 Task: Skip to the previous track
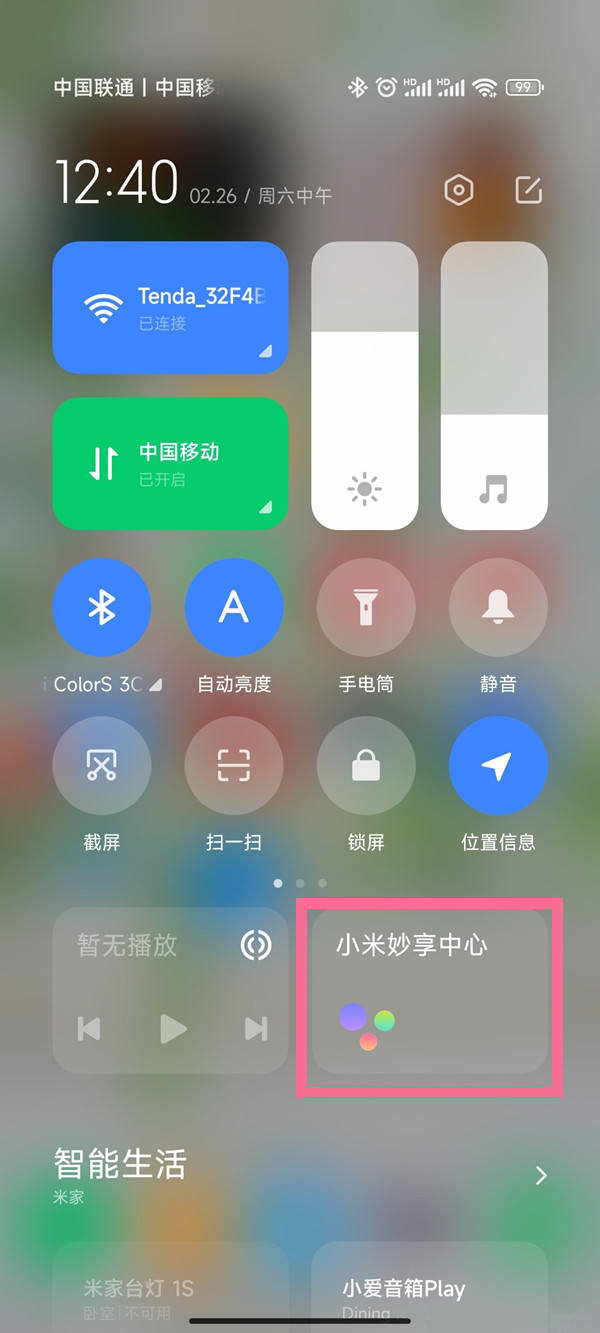(x=89, y=1028)
